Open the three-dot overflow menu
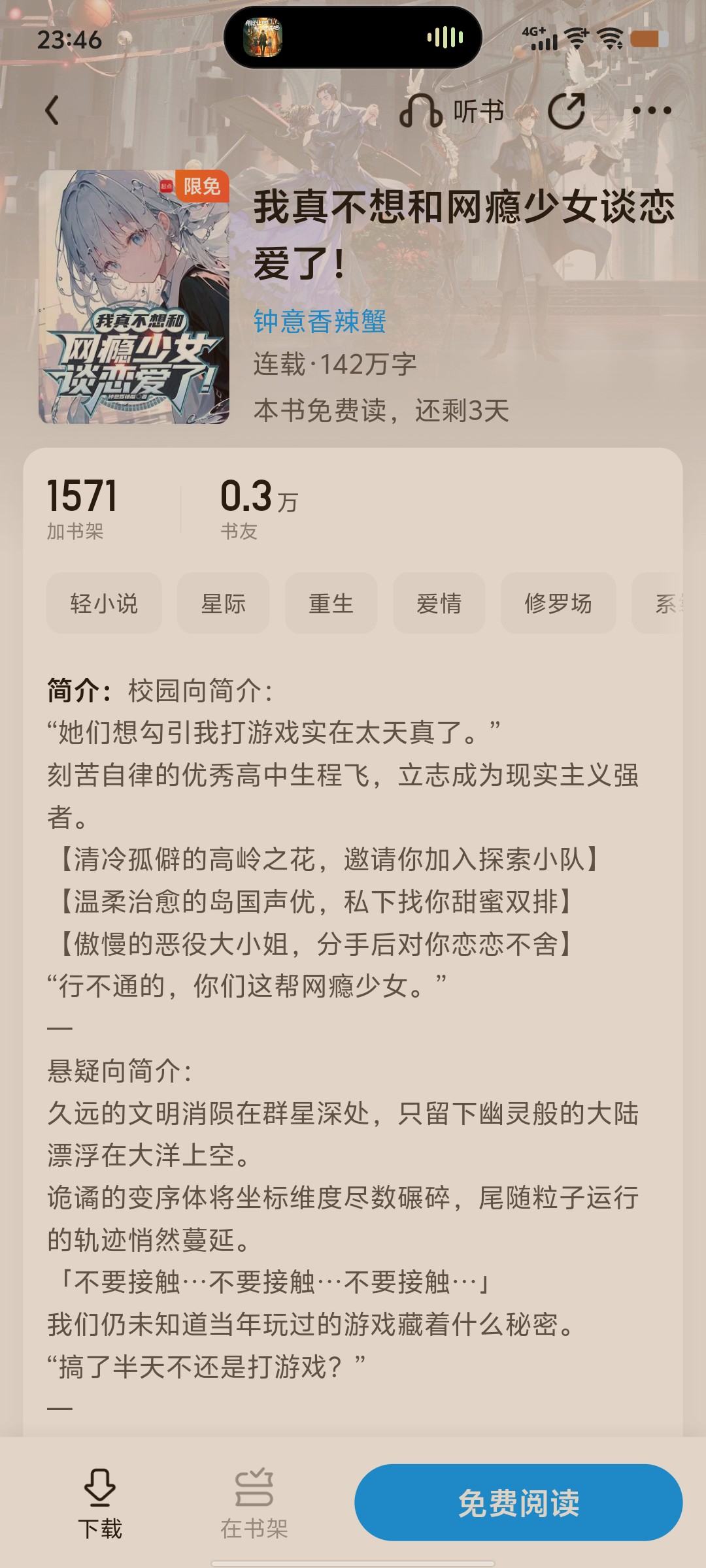 652,111
